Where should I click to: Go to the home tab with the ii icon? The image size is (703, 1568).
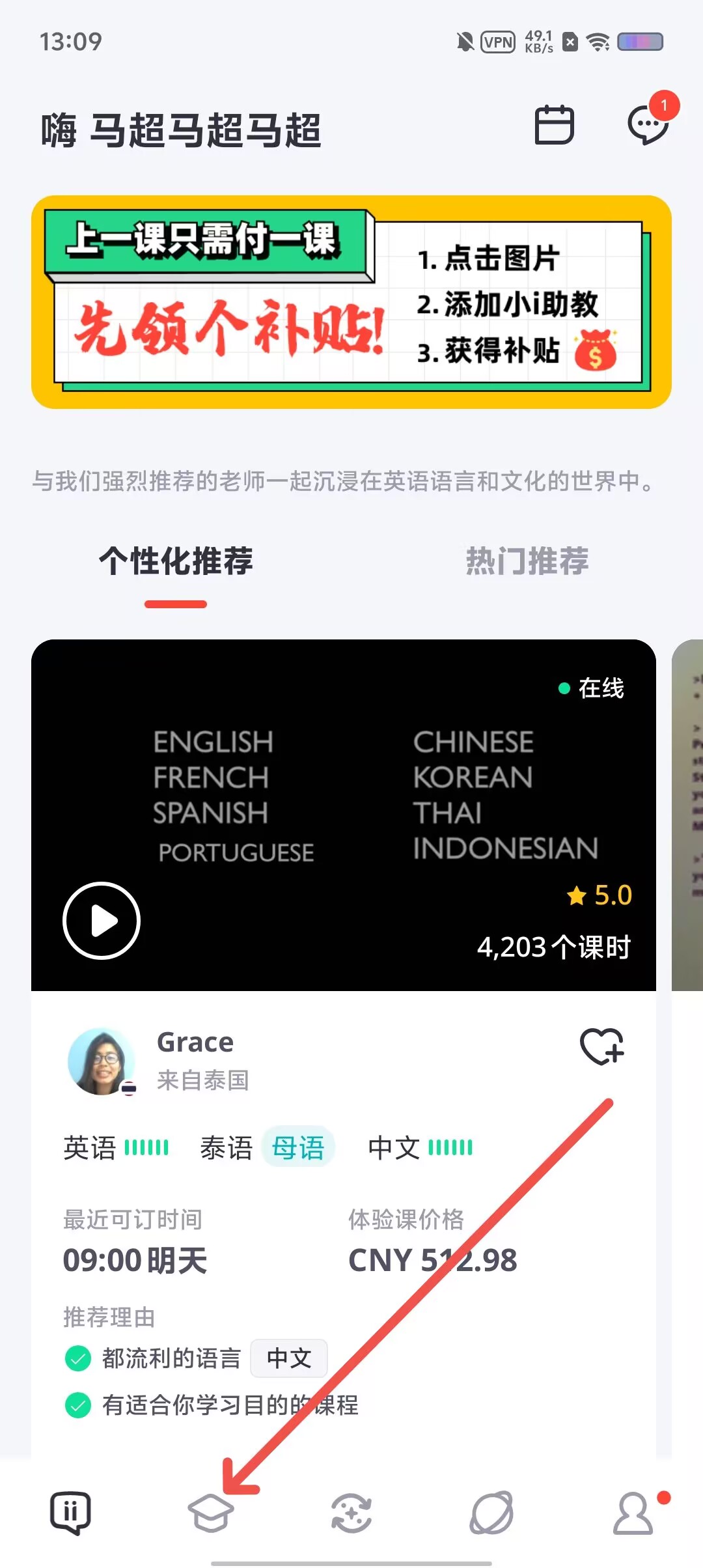click(x=70, y=1513)
